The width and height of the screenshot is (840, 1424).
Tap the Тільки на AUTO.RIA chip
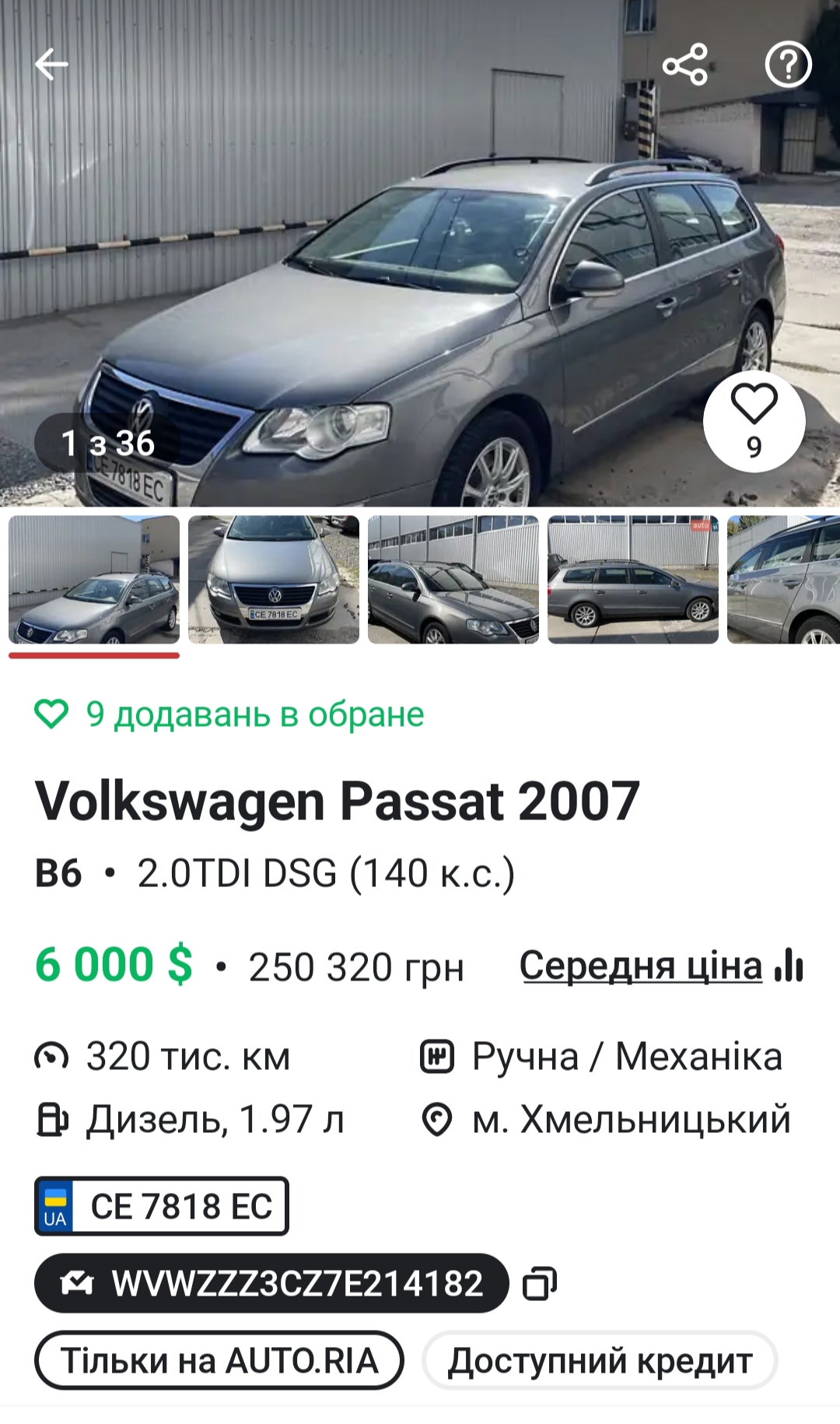pyautogui.click(x=219, y=1361)
